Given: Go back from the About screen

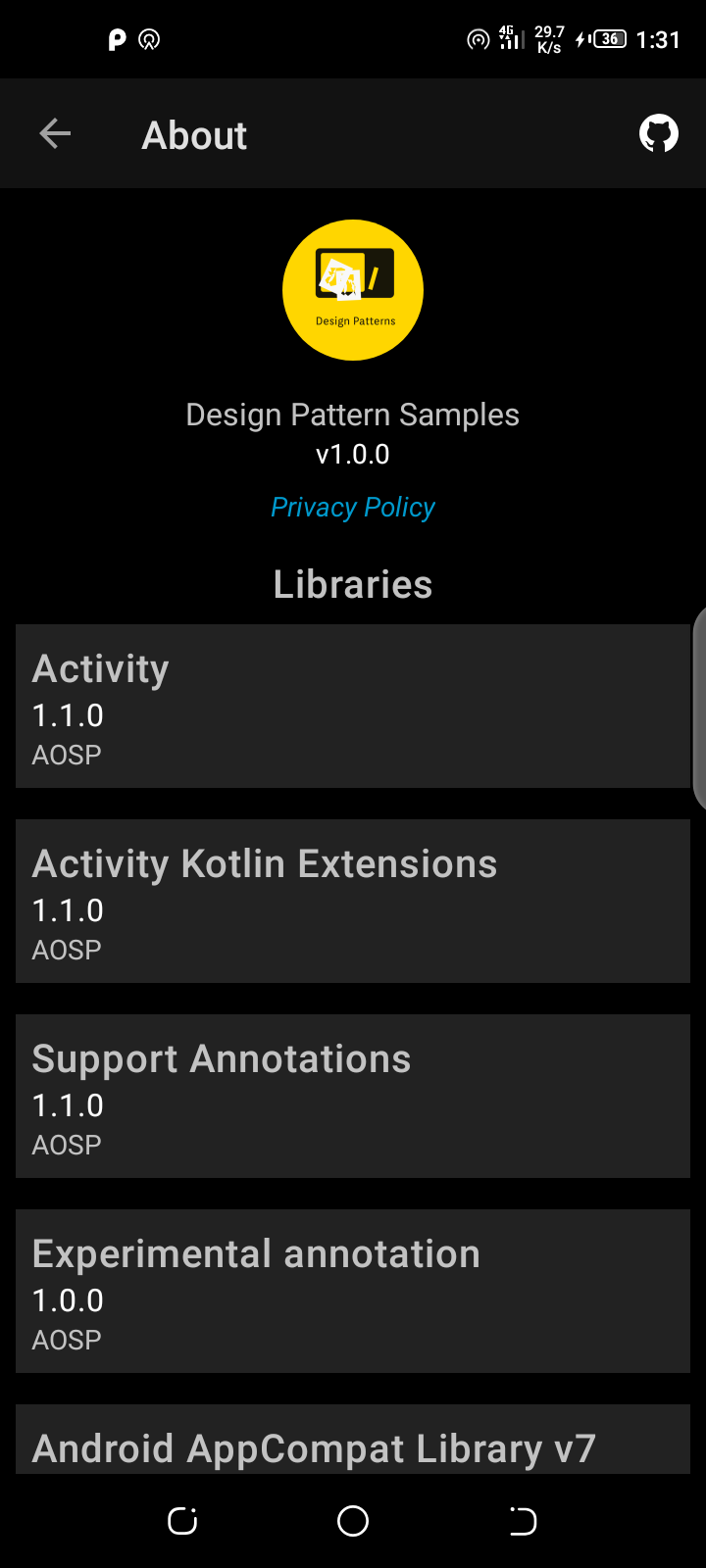Looking at the screenshot, I should coord(55,134).
